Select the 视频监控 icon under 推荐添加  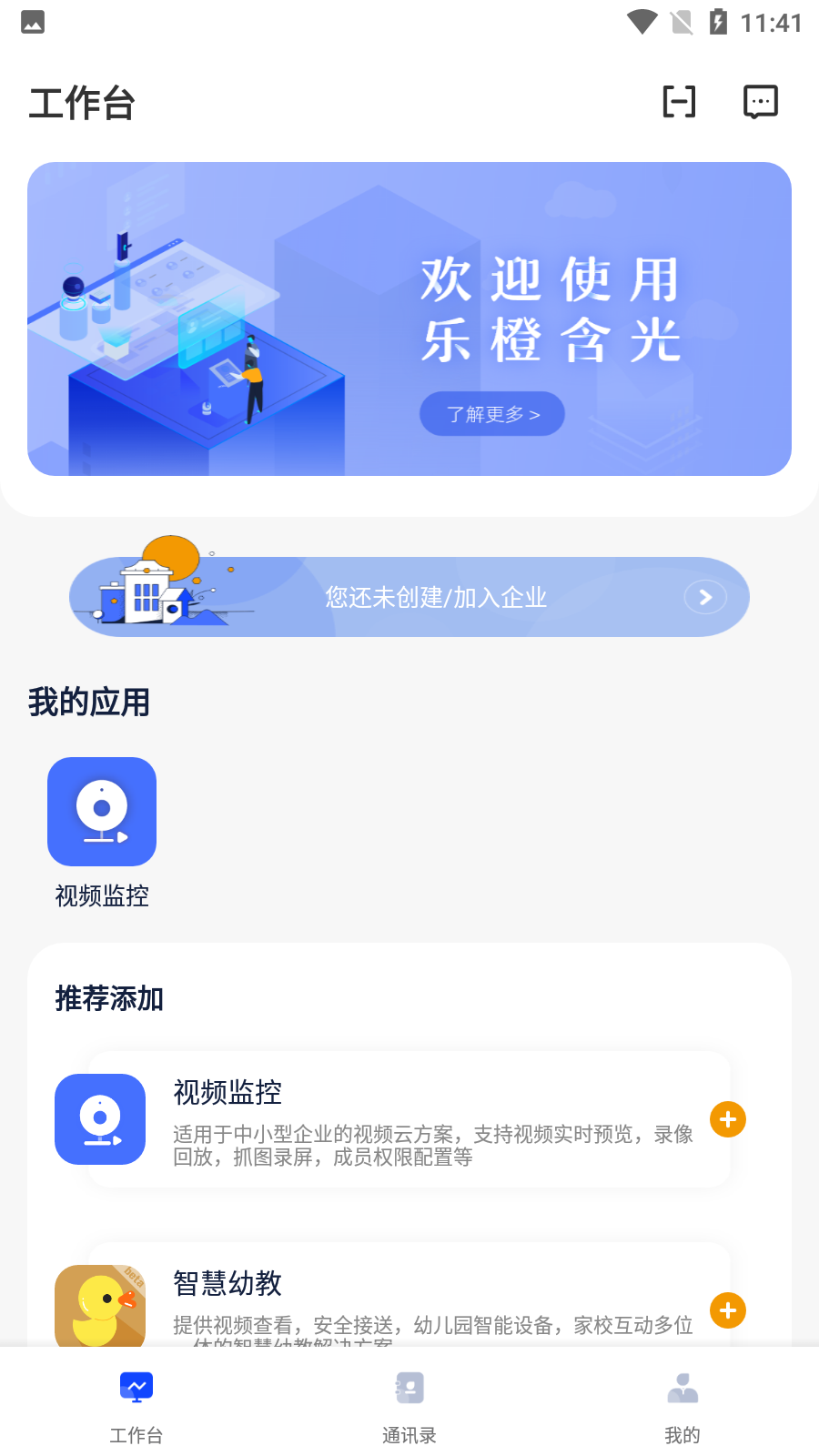[x=100, y=1119]
